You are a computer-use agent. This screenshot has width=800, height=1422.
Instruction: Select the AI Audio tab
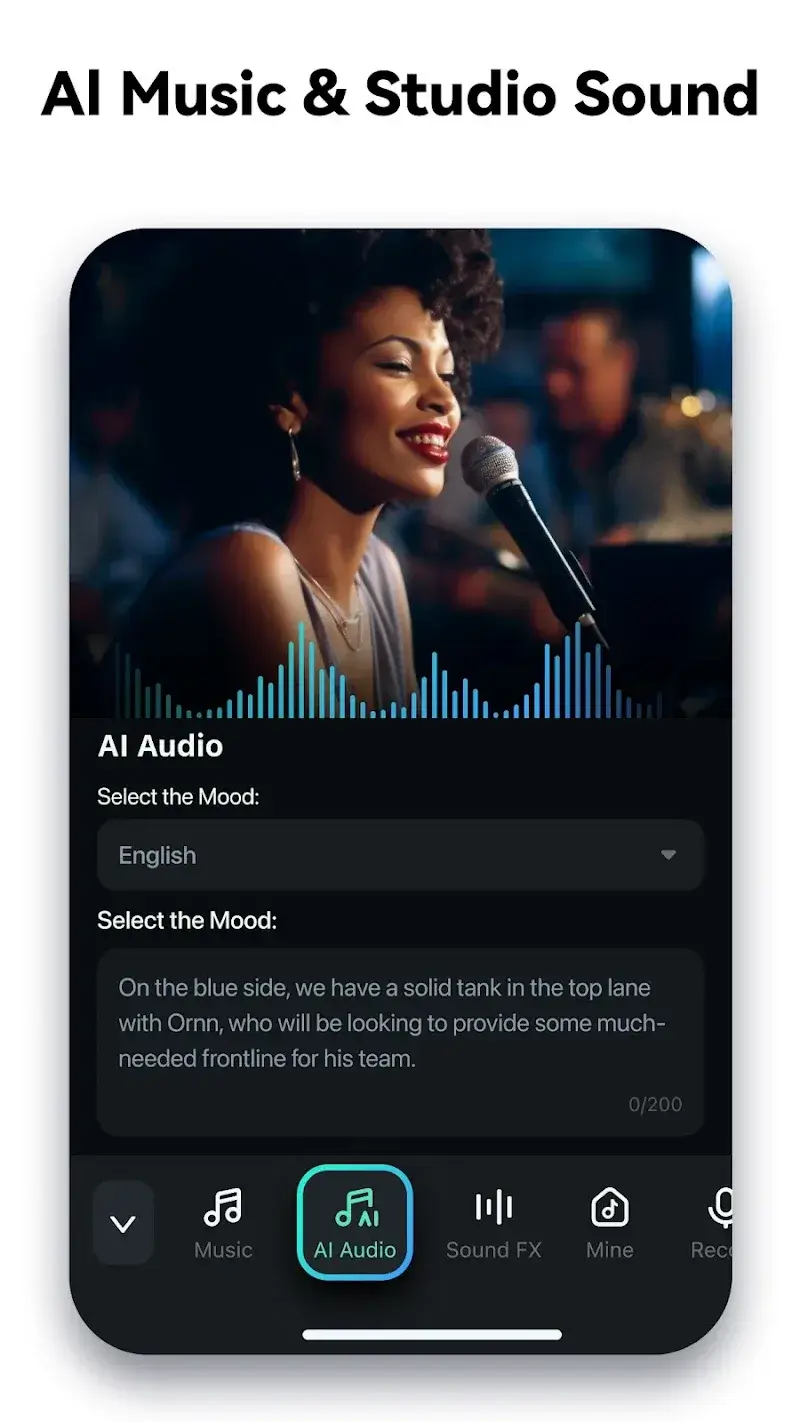pos(354,1222)
